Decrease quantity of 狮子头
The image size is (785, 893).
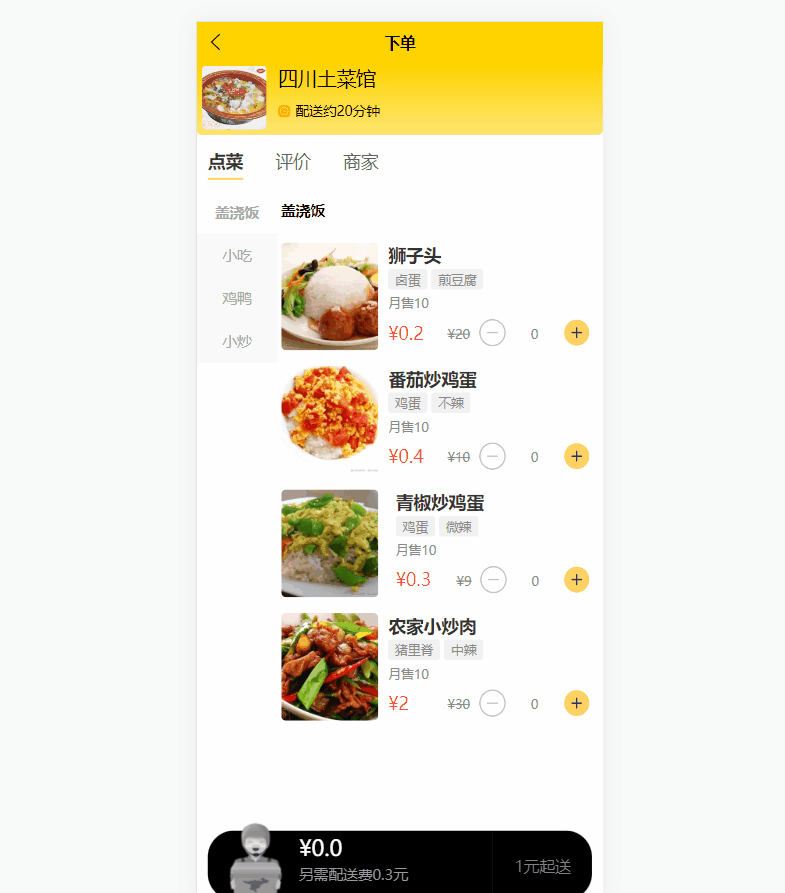492,333
